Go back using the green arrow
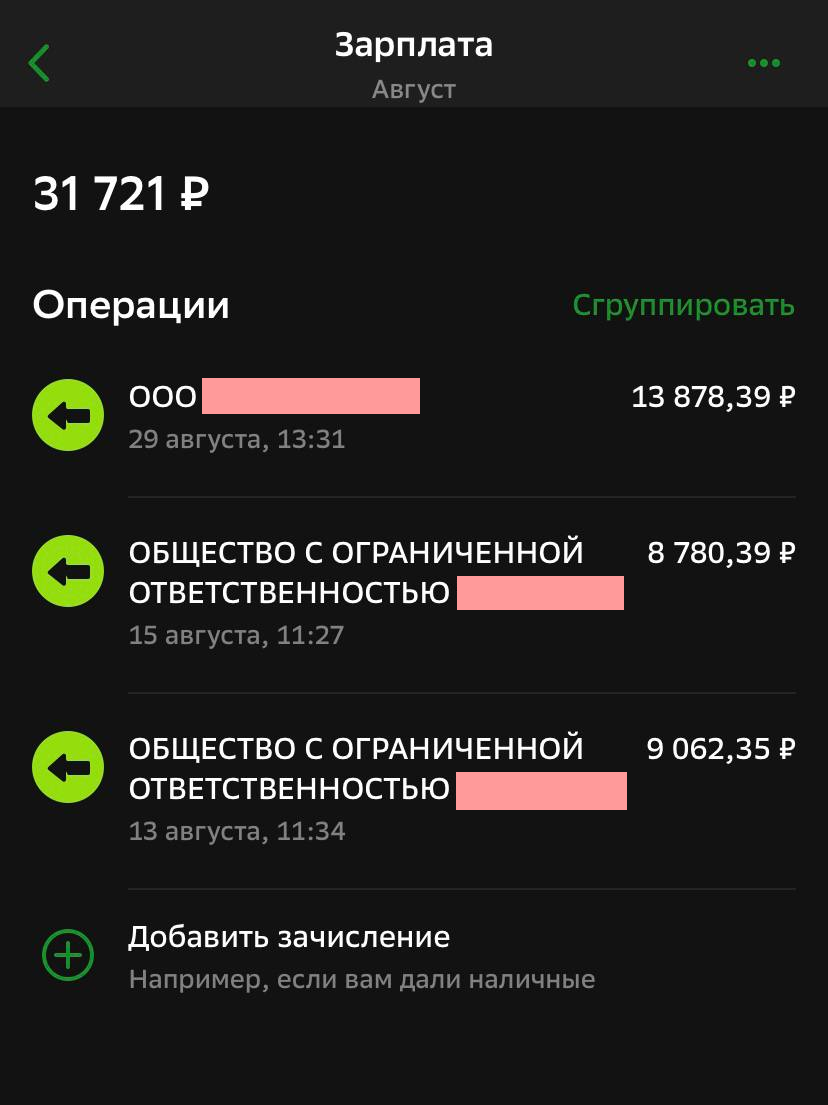828x1105 pixels. pyautogui.click(x=40, y=63)
